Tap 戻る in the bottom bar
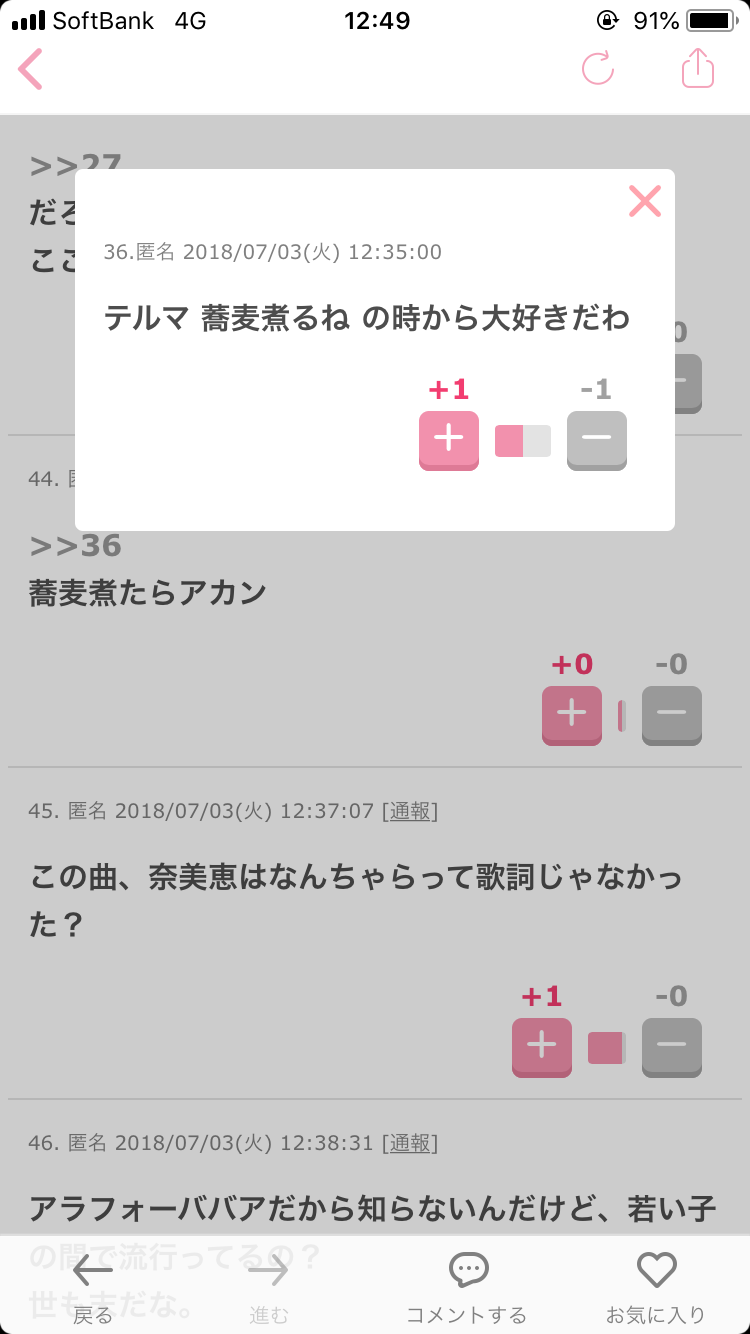750x1334 pixels. pyautogui.click(x=93, y=1289)
